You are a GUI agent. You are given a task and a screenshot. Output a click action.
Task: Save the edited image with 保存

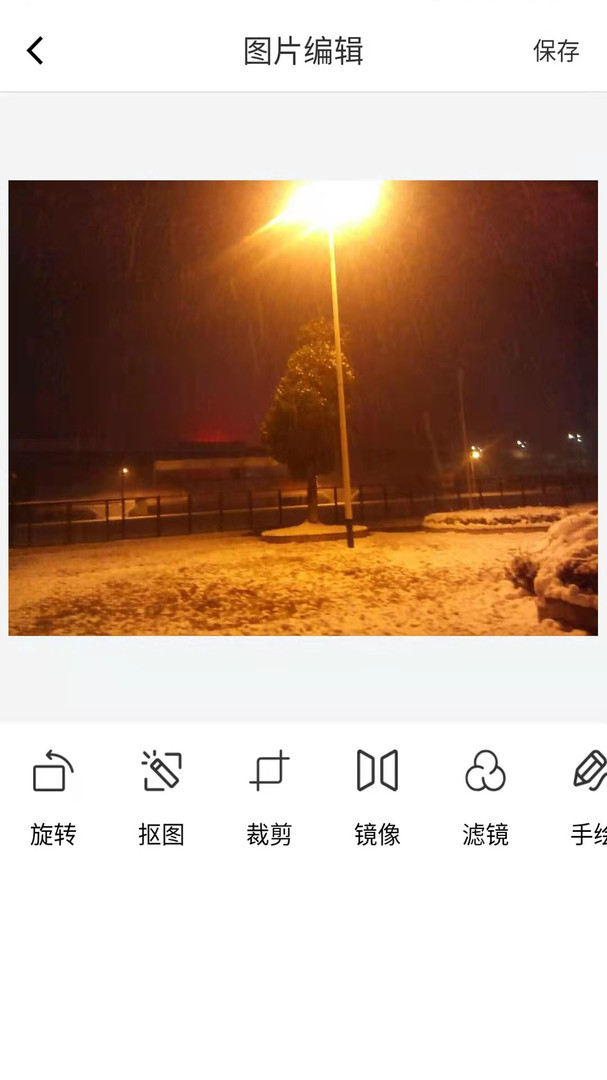click(x=555, y=51)
